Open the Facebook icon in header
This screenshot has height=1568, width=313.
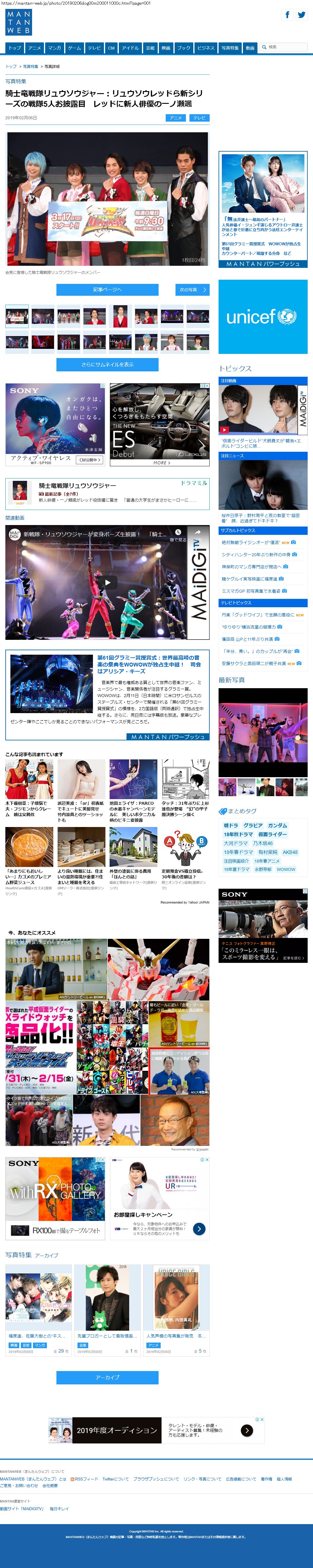tap(287, 15)
